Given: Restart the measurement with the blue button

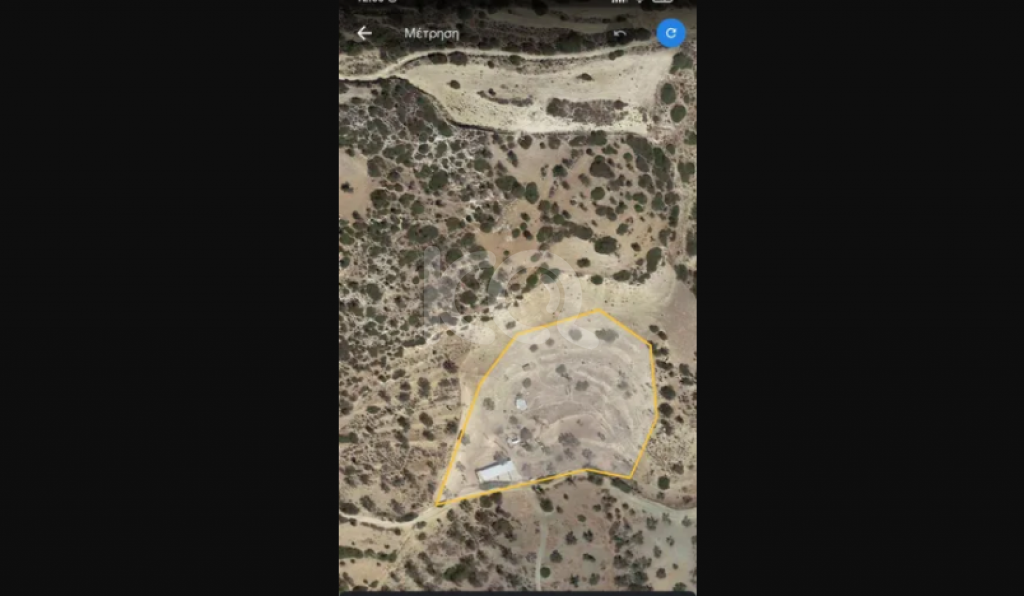Looking at the screenshot, I should (x=671, y=33).
